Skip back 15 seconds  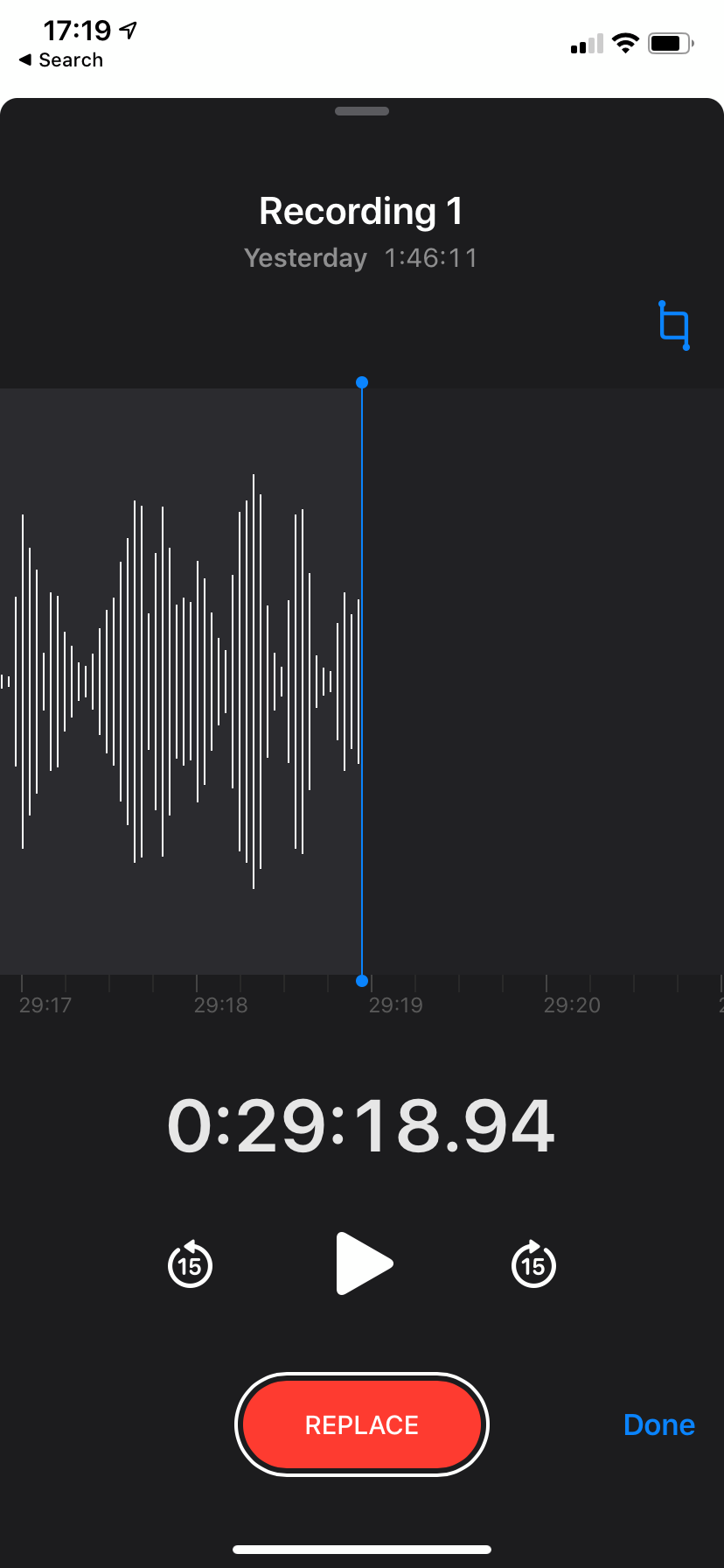190,1264
